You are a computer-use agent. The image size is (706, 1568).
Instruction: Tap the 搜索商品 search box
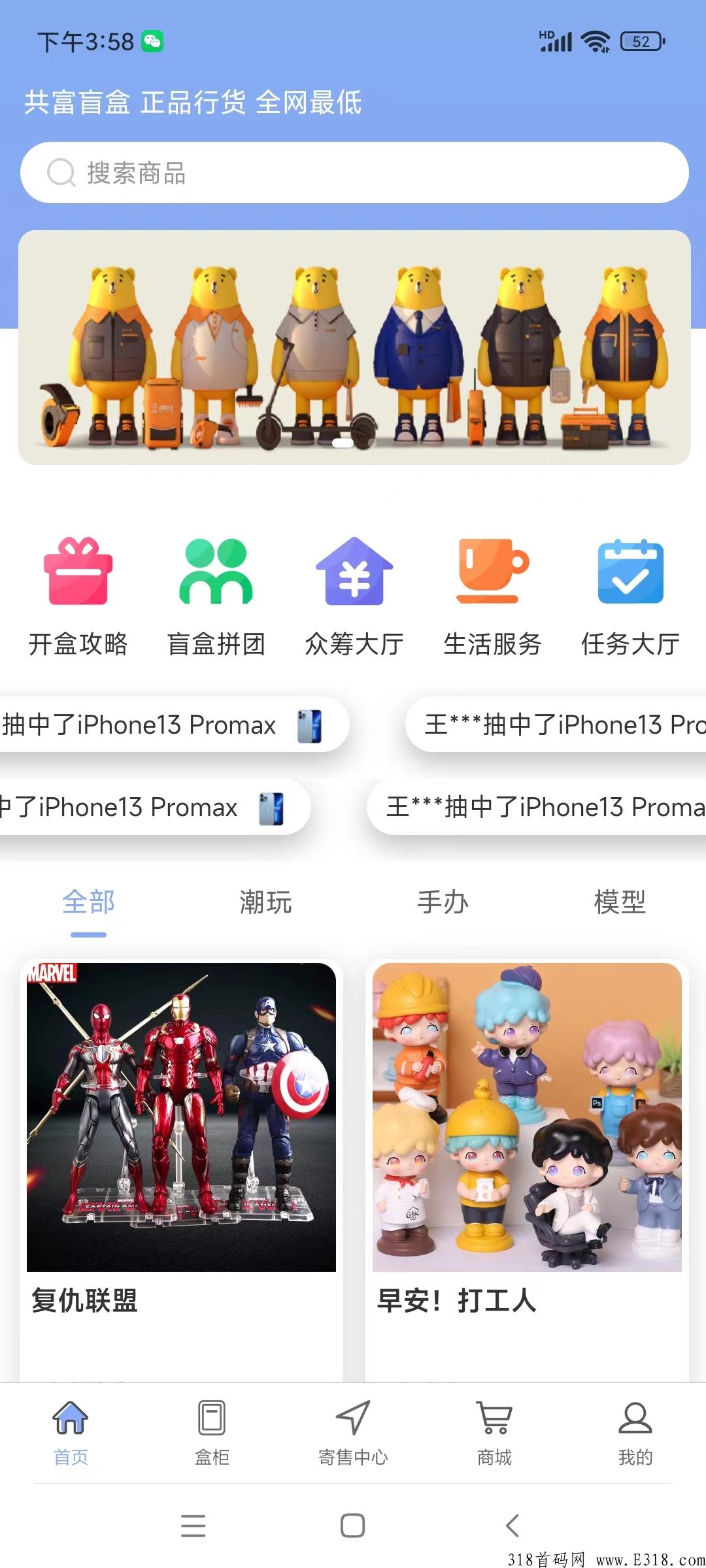tap(354, 172)
